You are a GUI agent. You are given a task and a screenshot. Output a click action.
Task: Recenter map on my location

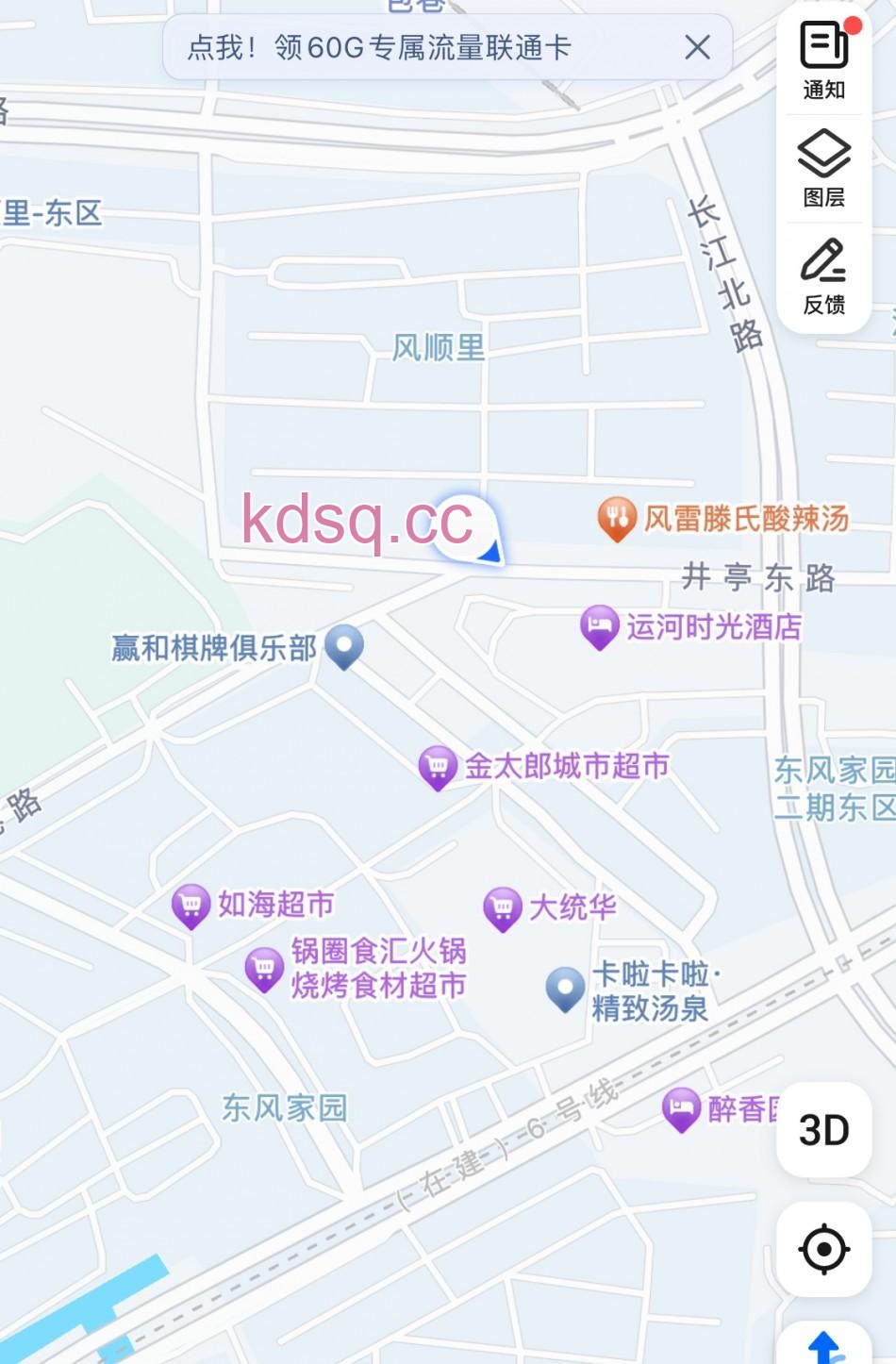coord(823,1249)
